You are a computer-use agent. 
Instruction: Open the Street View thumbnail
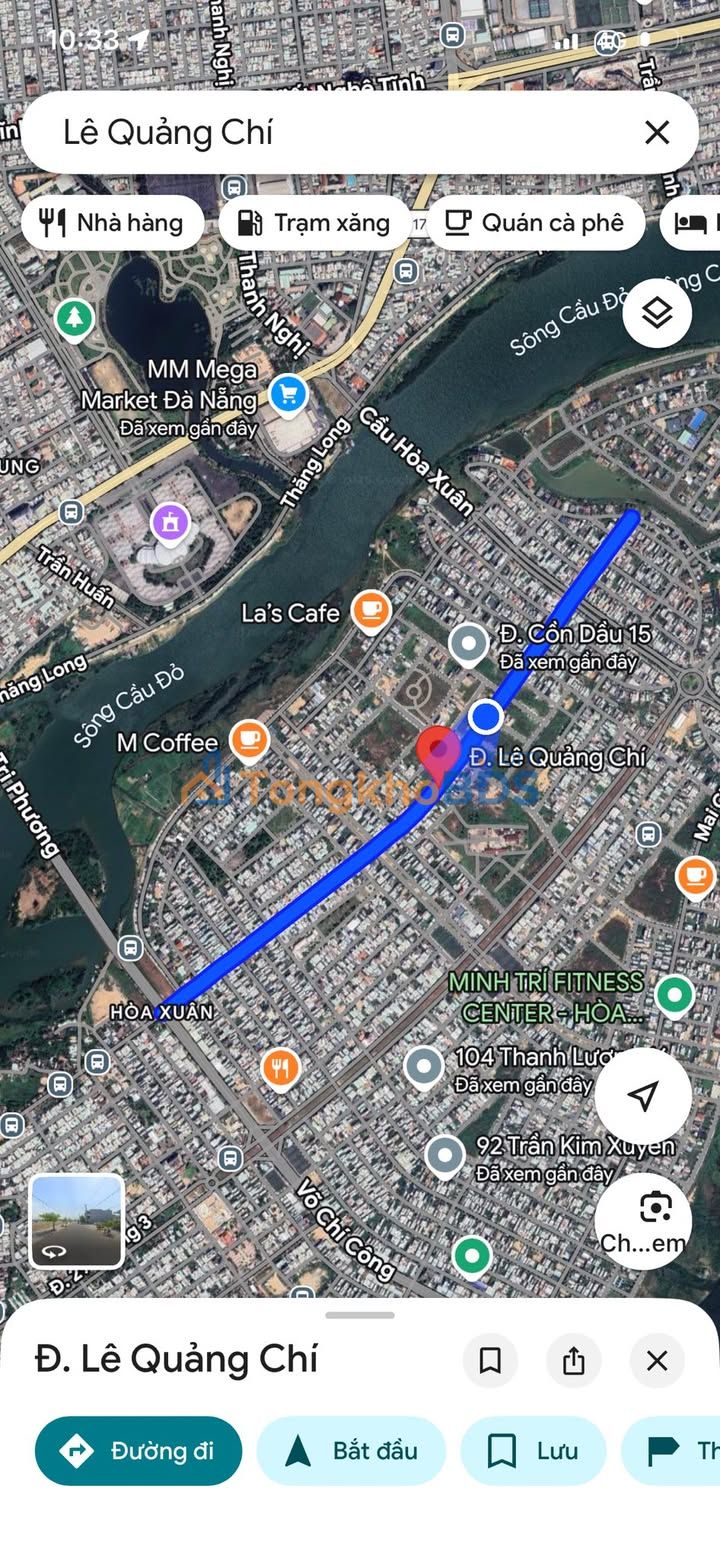[x=77, y=1221]
